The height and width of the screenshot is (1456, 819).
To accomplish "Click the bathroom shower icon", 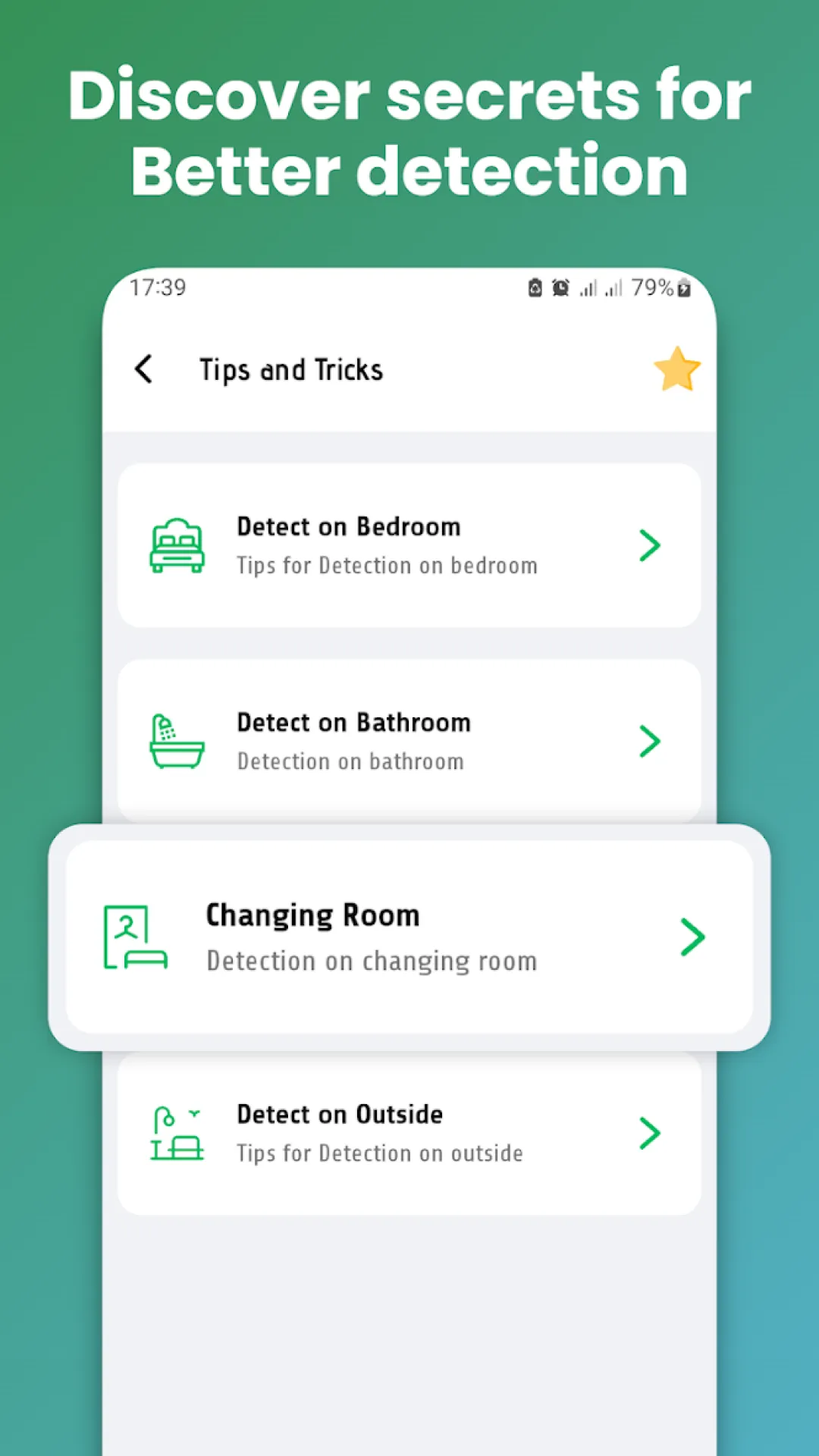I will 176,741.
